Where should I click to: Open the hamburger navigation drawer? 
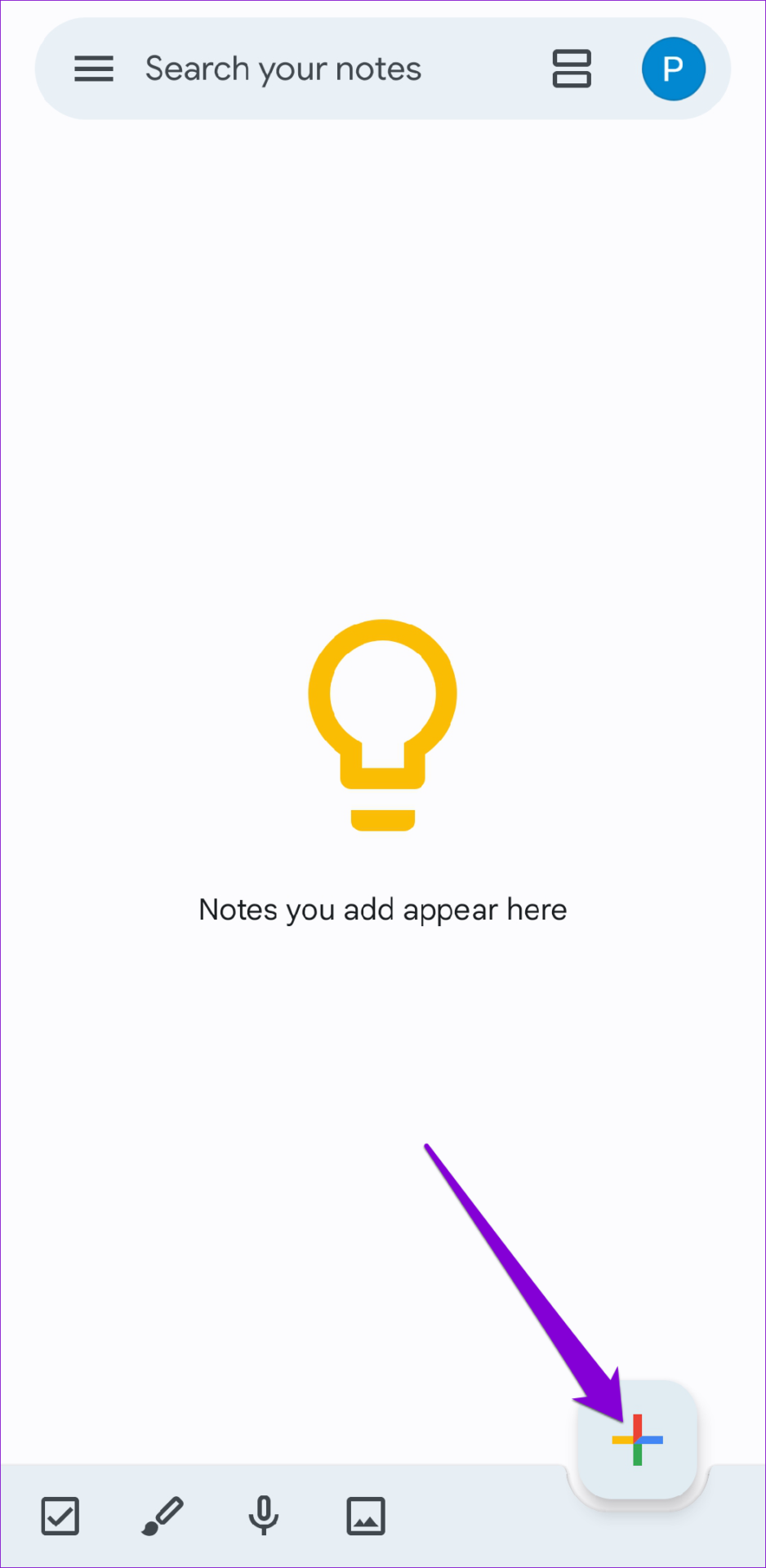94,69
